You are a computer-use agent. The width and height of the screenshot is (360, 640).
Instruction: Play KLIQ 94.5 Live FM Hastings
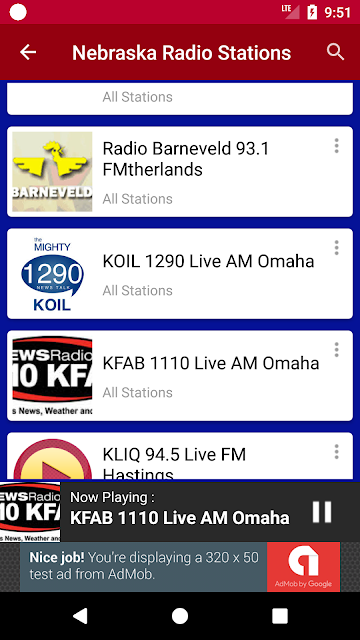(180, 456)
